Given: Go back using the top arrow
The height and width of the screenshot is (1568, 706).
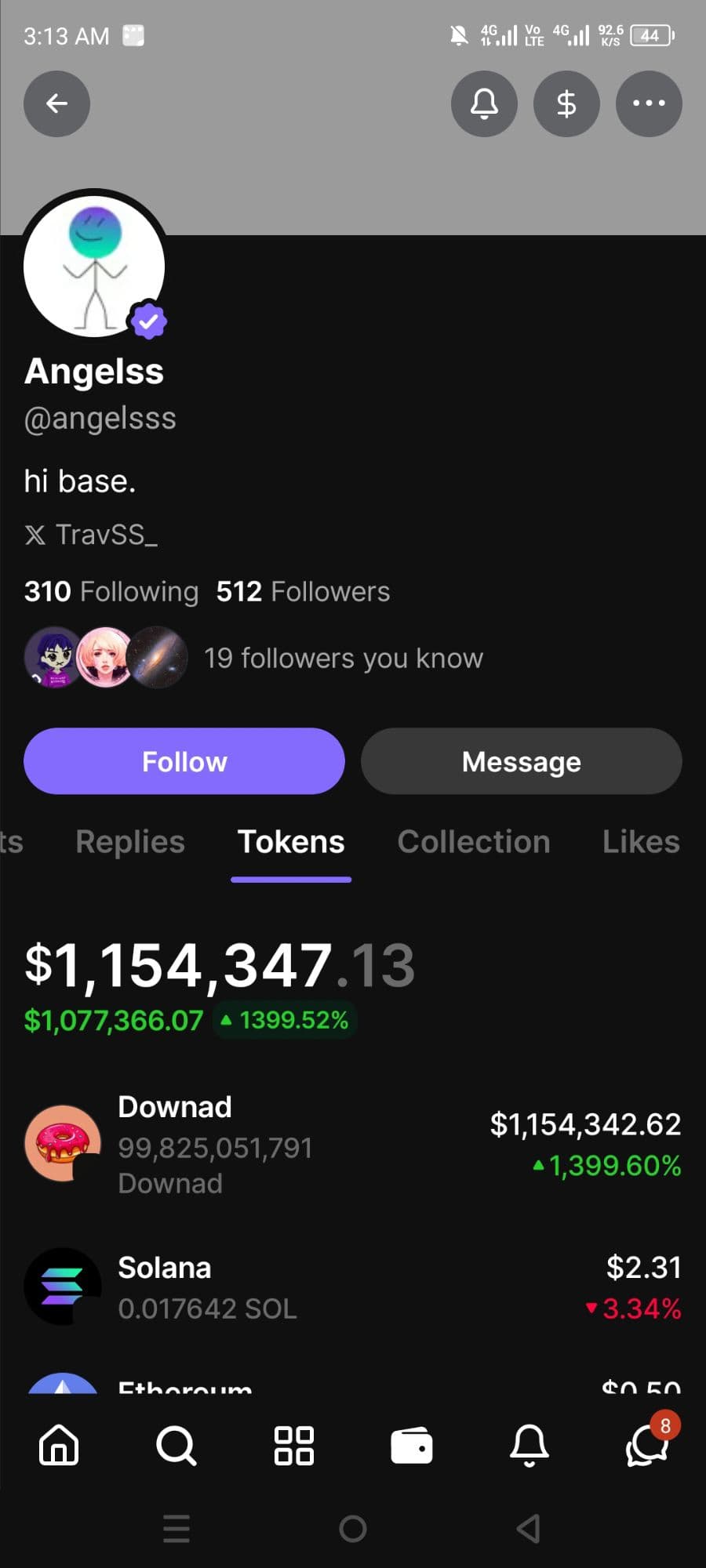Looking at the screenshot, I should coord(56,103).
